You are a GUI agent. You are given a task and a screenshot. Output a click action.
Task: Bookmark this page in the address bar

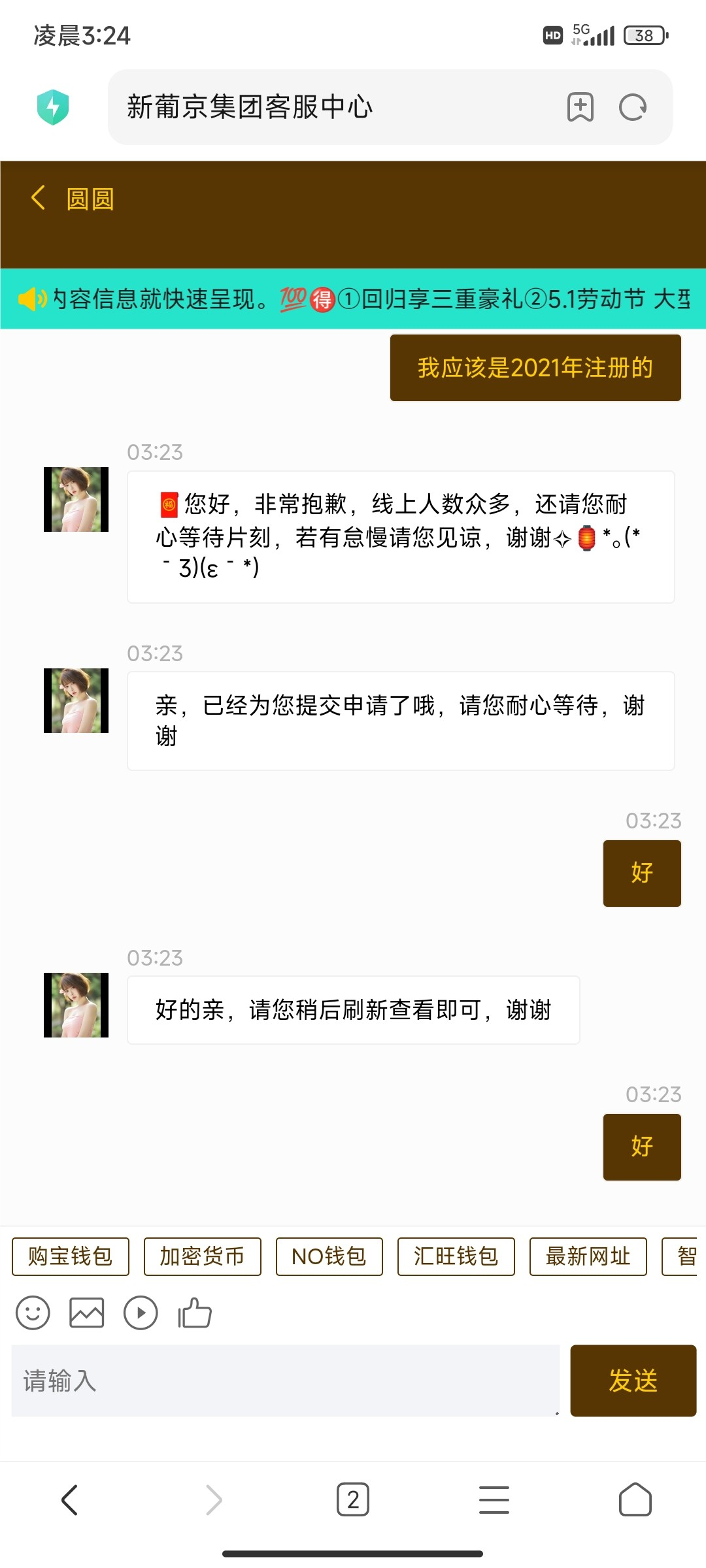coord(580,107)
